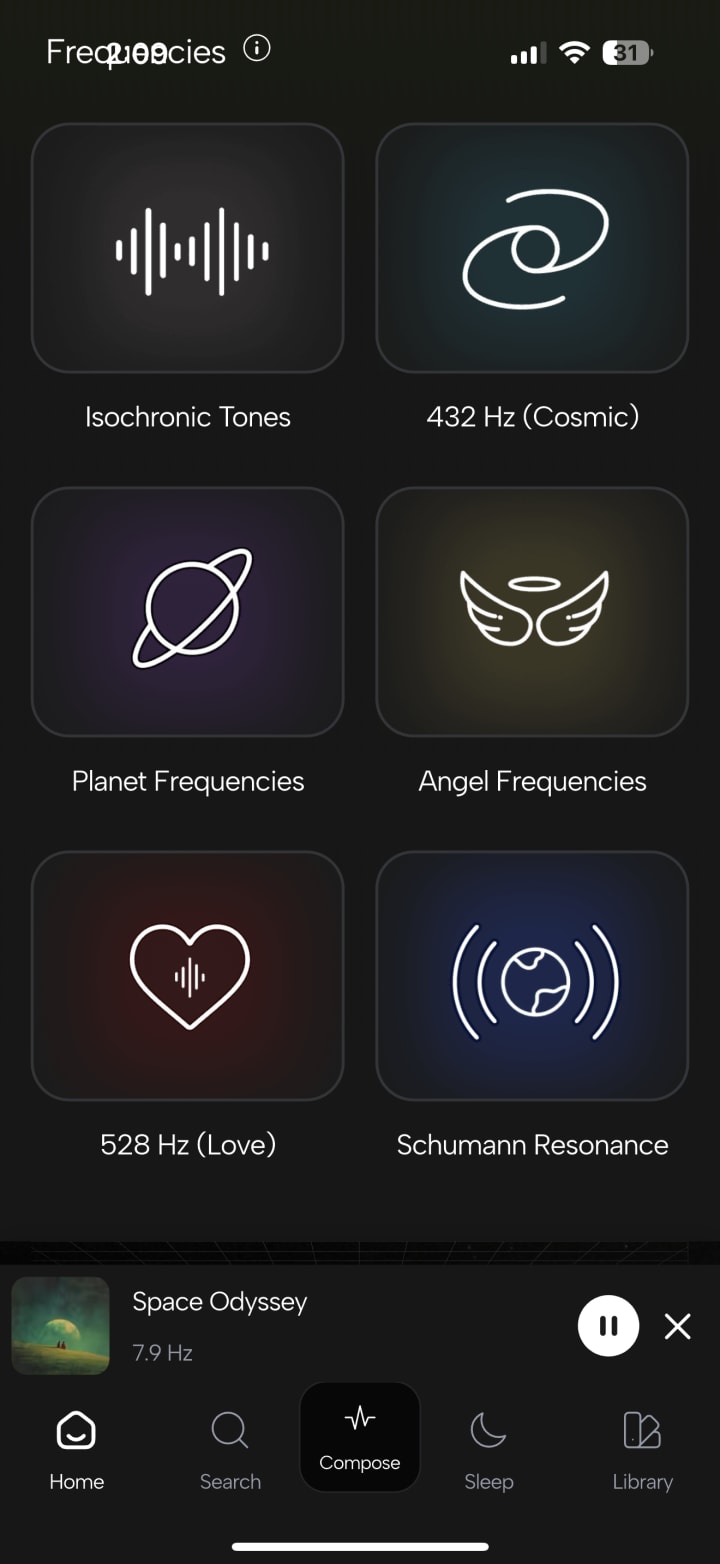Screen dimensions: 720x1564
Task: Open the Isochronic Tones category
Action: pyautogui.click(x=188, y=249)
